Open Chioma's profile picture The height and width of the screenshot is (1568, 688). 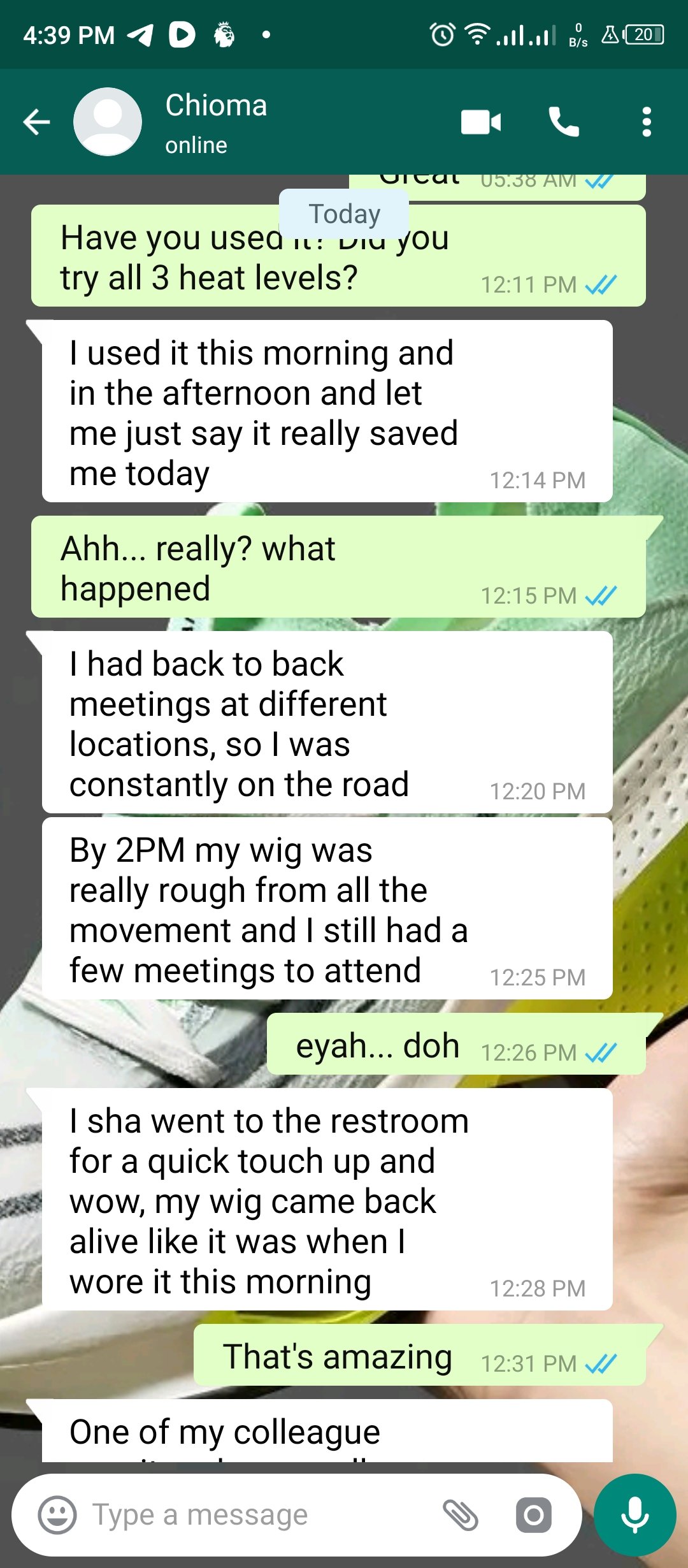(108, 122)
